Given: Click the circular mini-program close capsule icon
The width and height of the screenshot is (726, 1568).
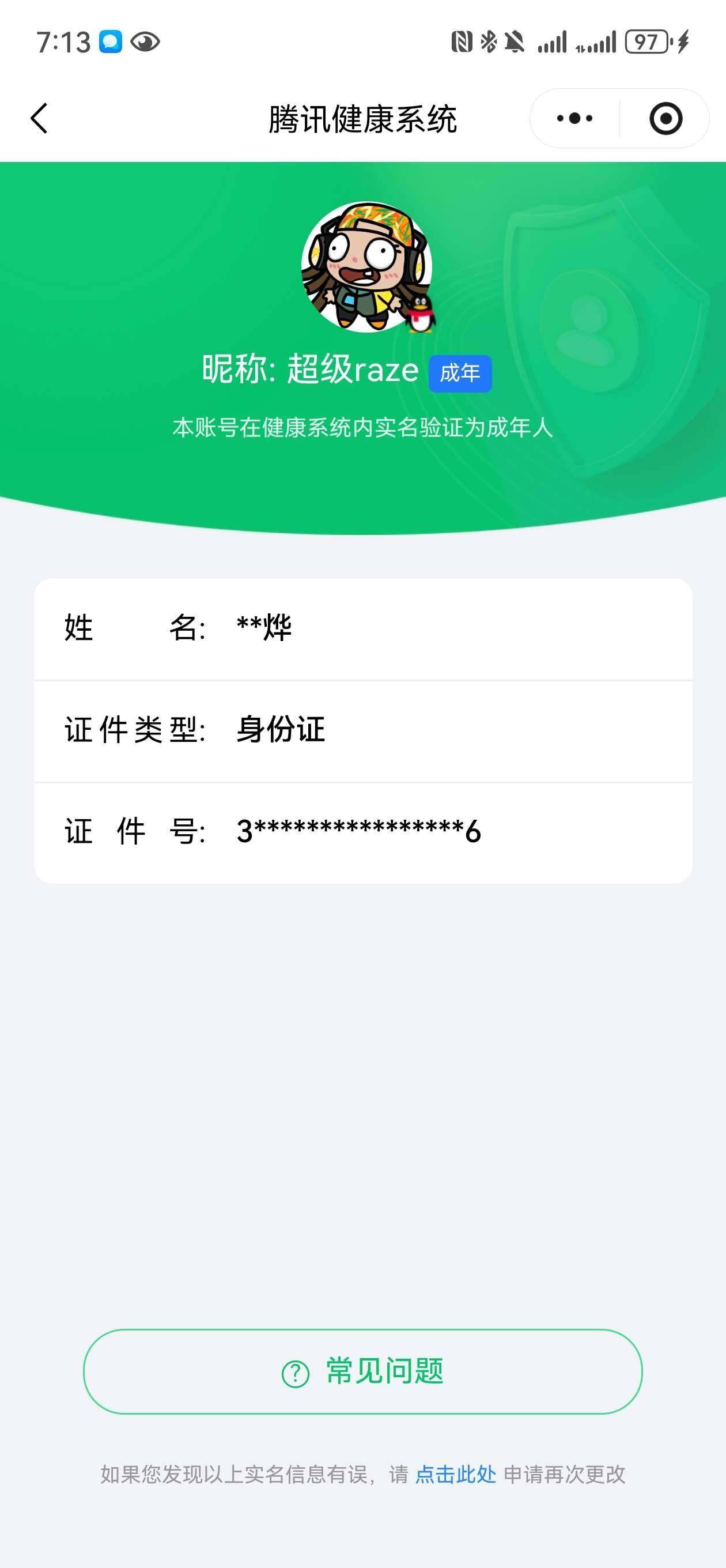Looking at the screenshot, I should coord(664,119).
